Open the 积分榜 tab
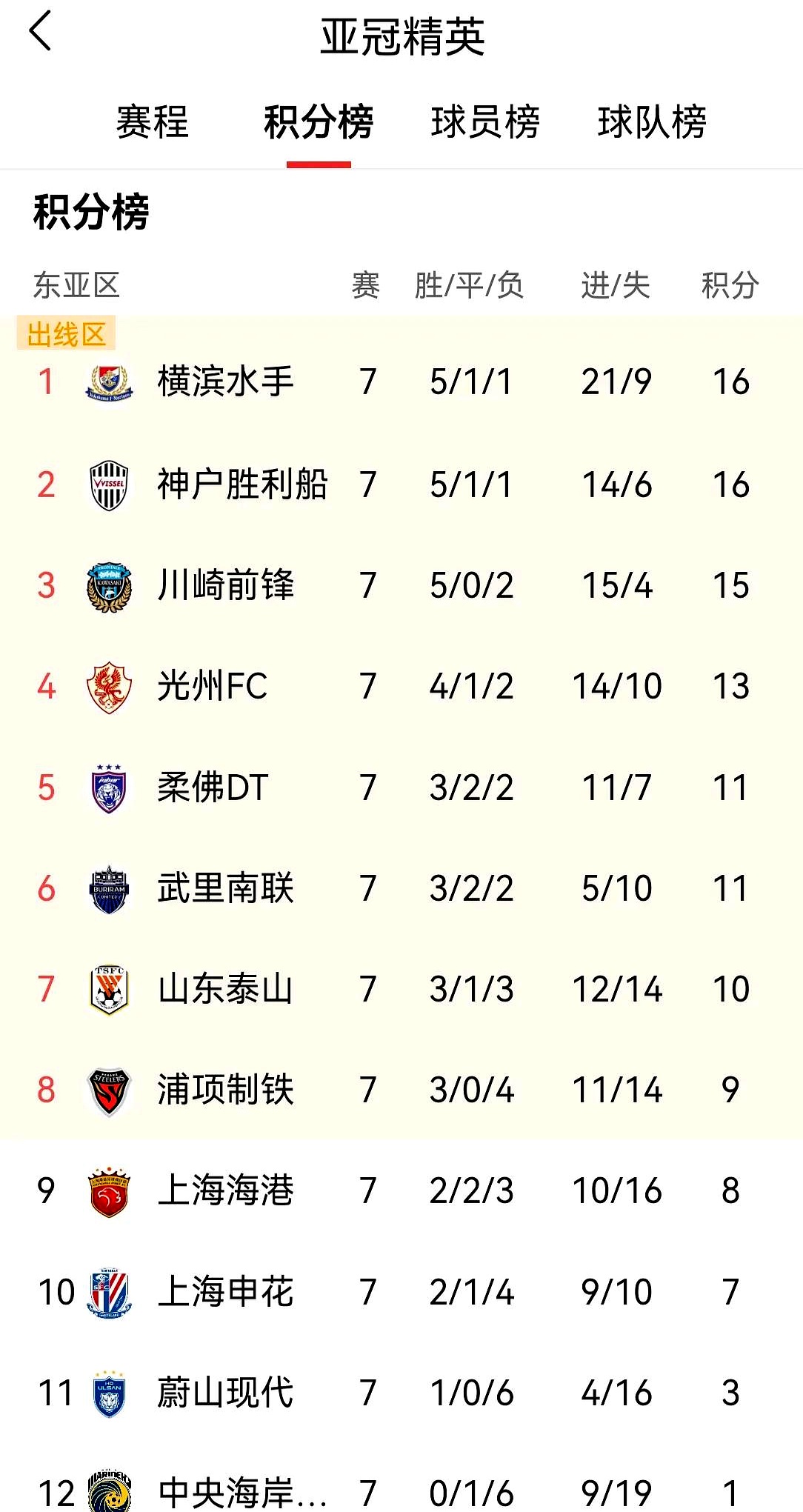This screenshot has width=803, height=1512. point(319,123)
